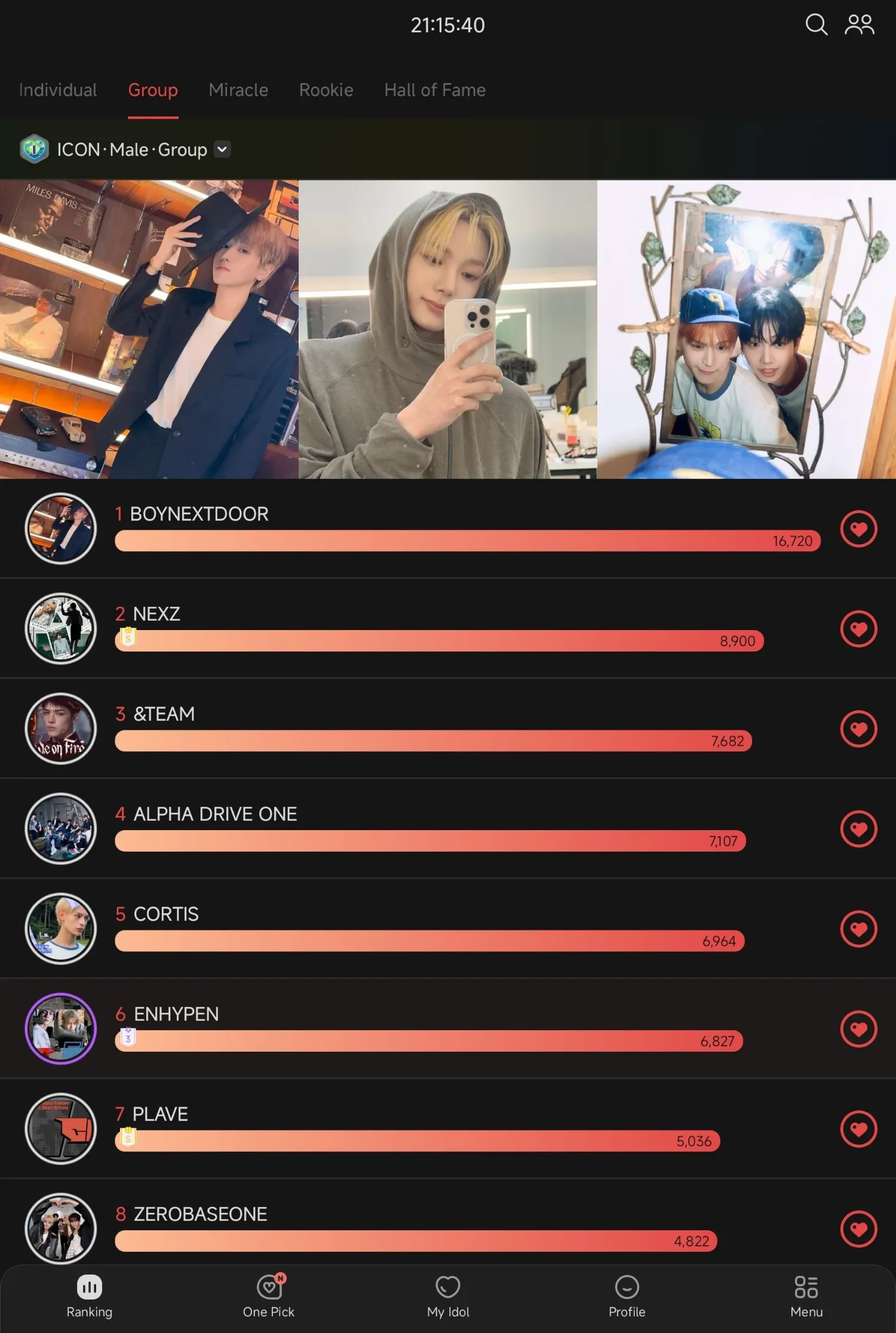Switch to the Miracle tab
Viewport: 896px width, 1333px height.
[238, 90]
